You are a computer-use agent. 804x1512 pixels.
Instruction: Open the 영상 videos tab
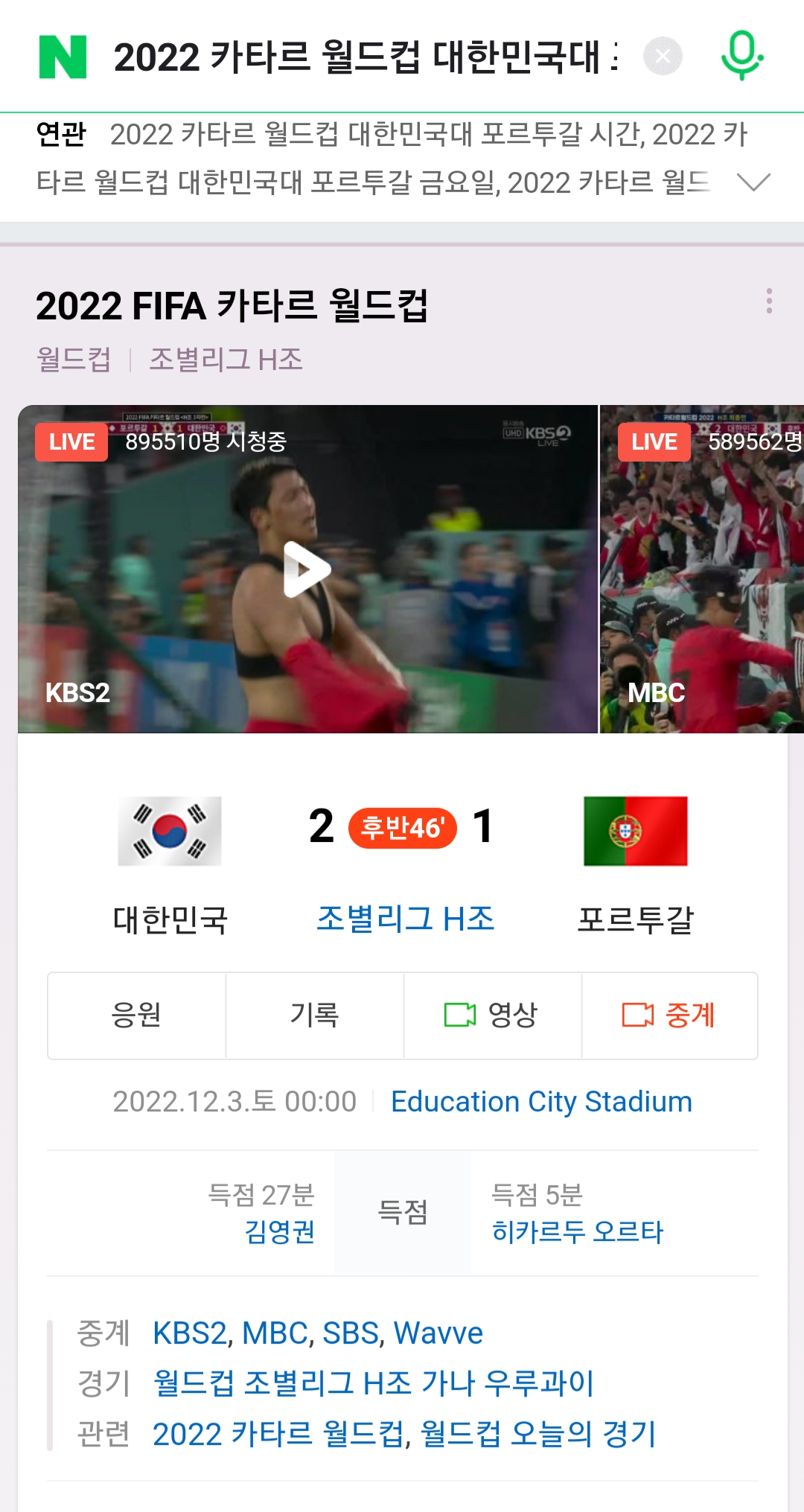(492, 1015)
